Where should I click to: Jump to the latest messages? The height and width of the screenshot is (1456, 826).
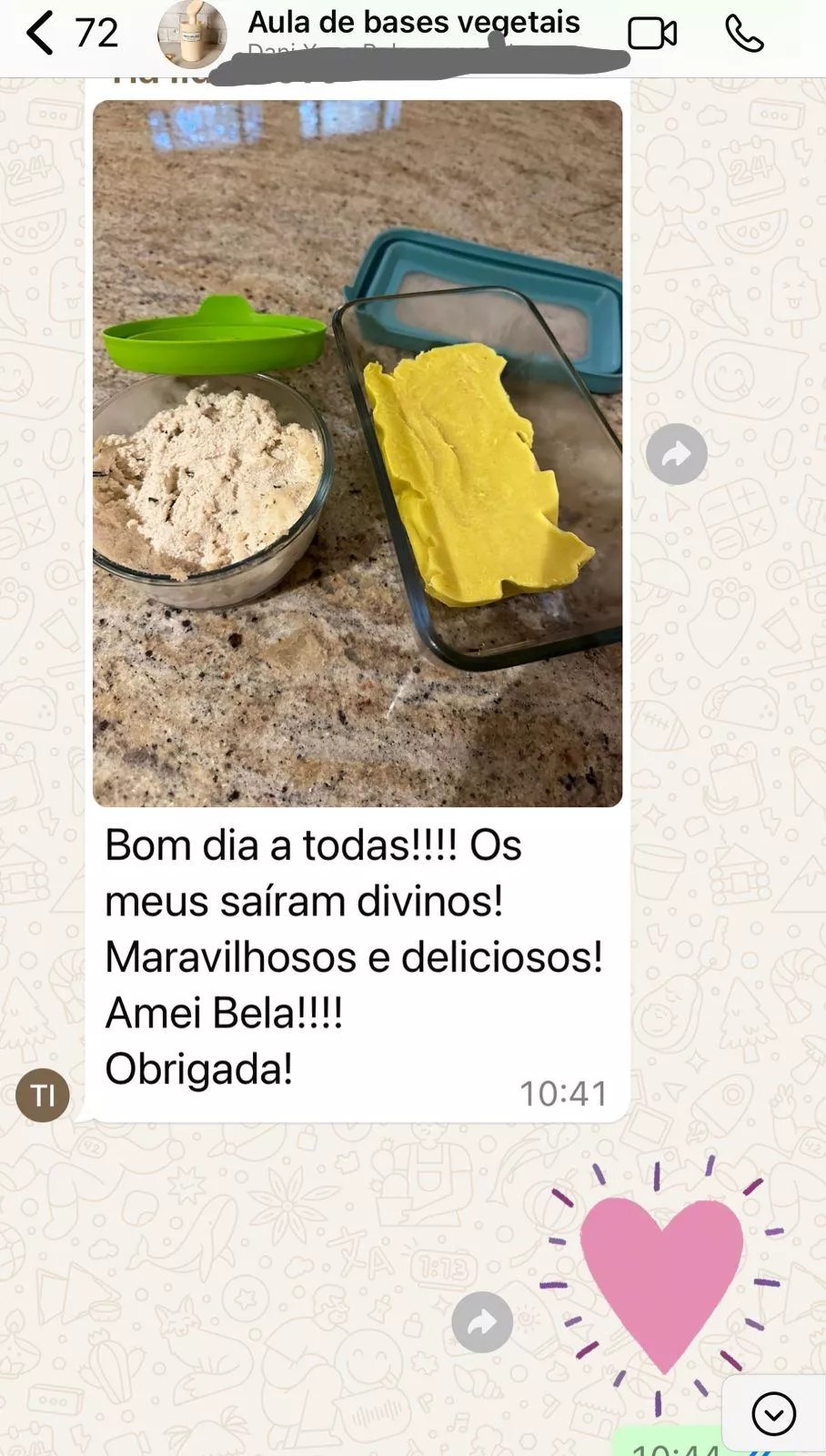coord(774,1413)
